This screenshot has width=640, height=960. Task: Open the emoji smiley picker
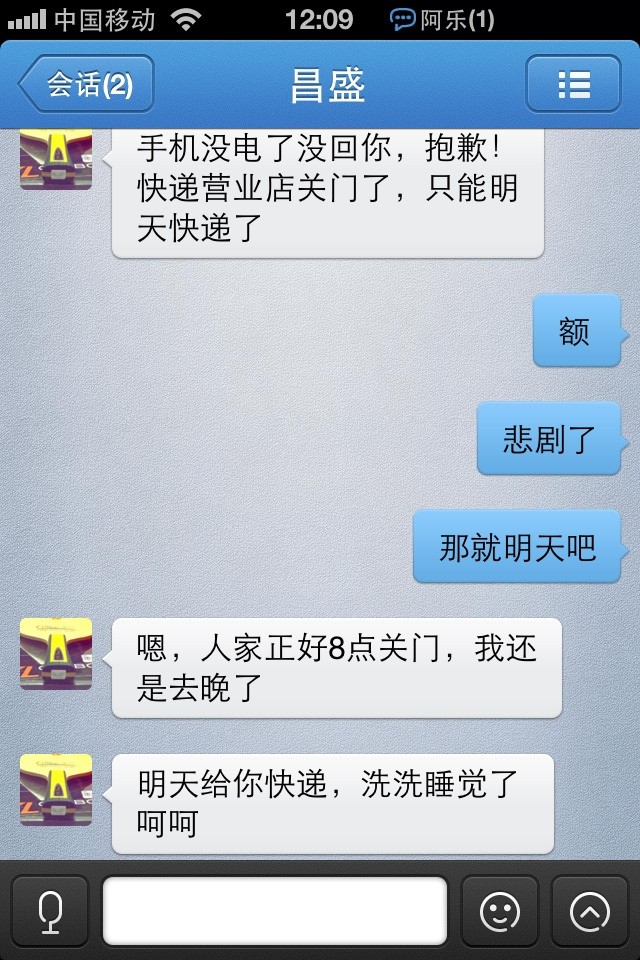500,910
